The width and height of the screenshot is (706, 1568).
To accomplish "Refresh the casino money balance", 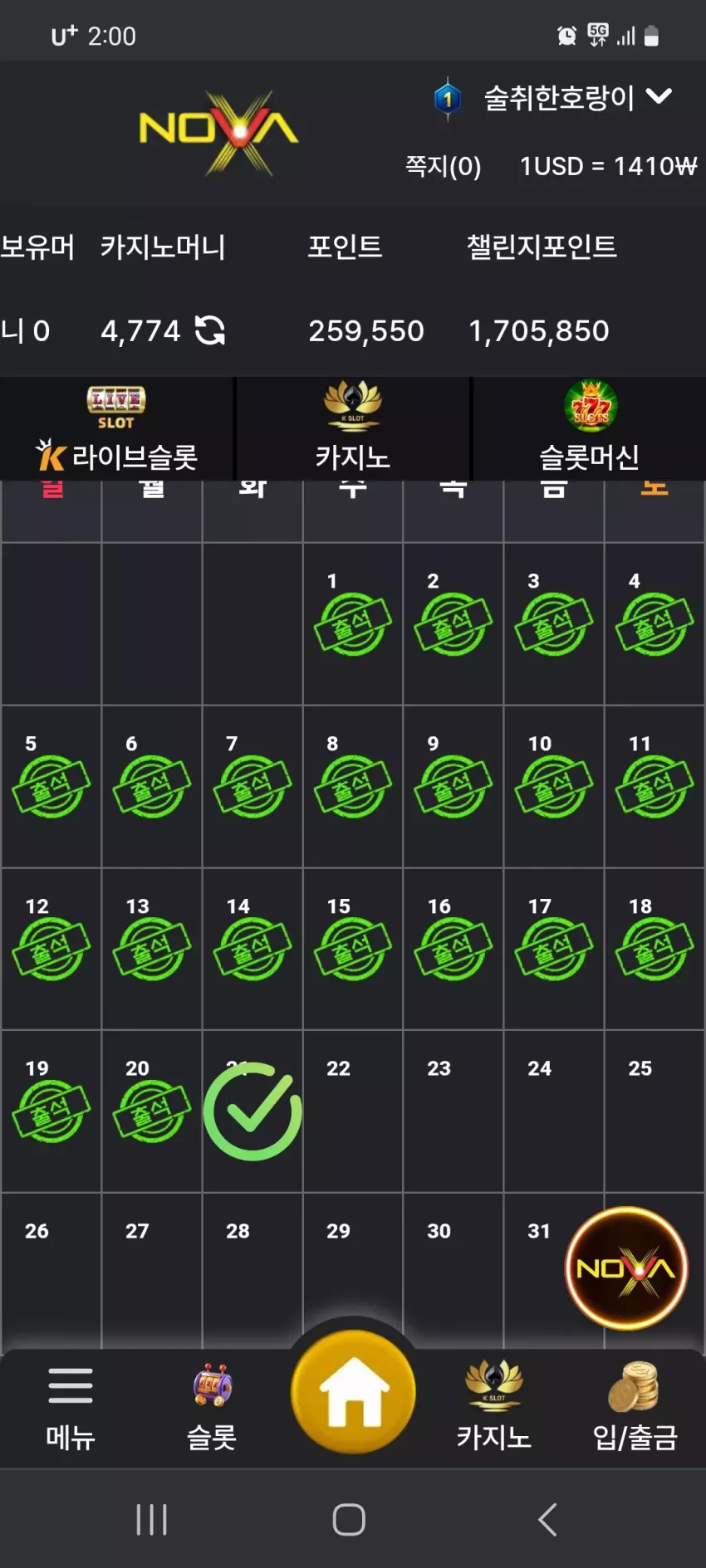I will coord(210,330).
